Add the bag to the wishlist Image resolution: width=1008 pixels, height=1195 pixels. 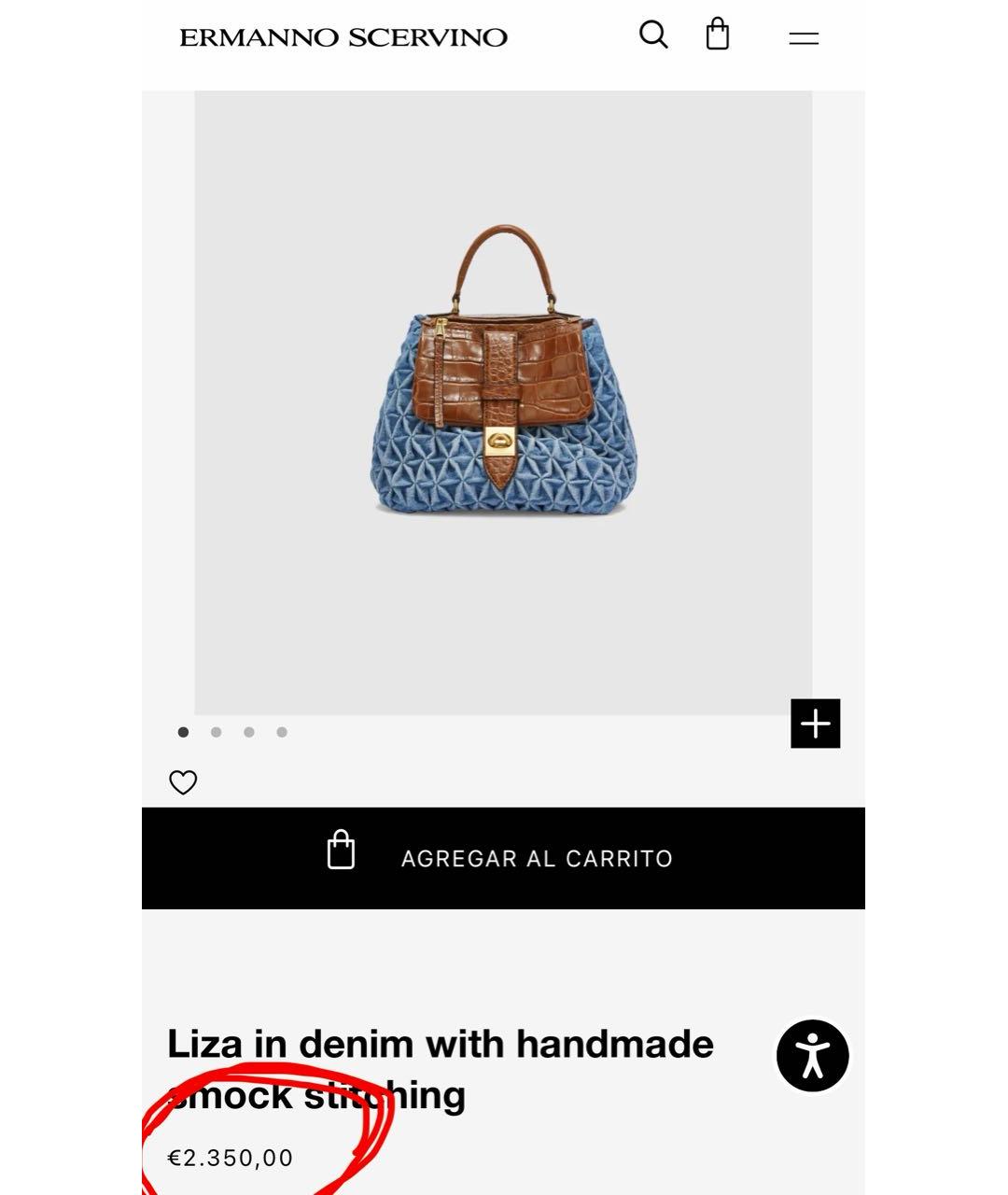coord(183,782)
